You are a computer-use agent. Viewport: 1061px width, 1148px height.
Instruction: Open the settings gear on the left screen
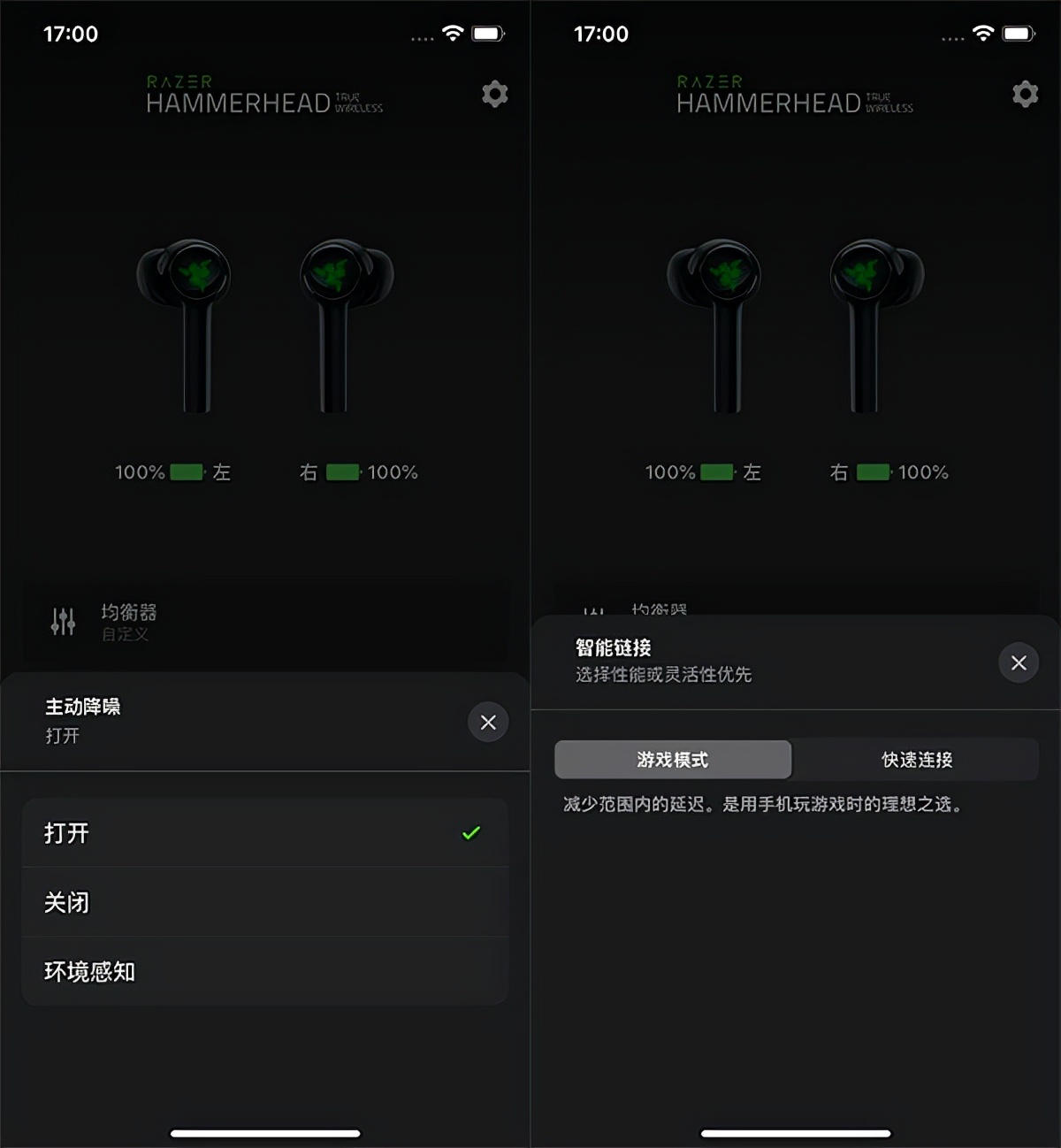tap(494, 95)
